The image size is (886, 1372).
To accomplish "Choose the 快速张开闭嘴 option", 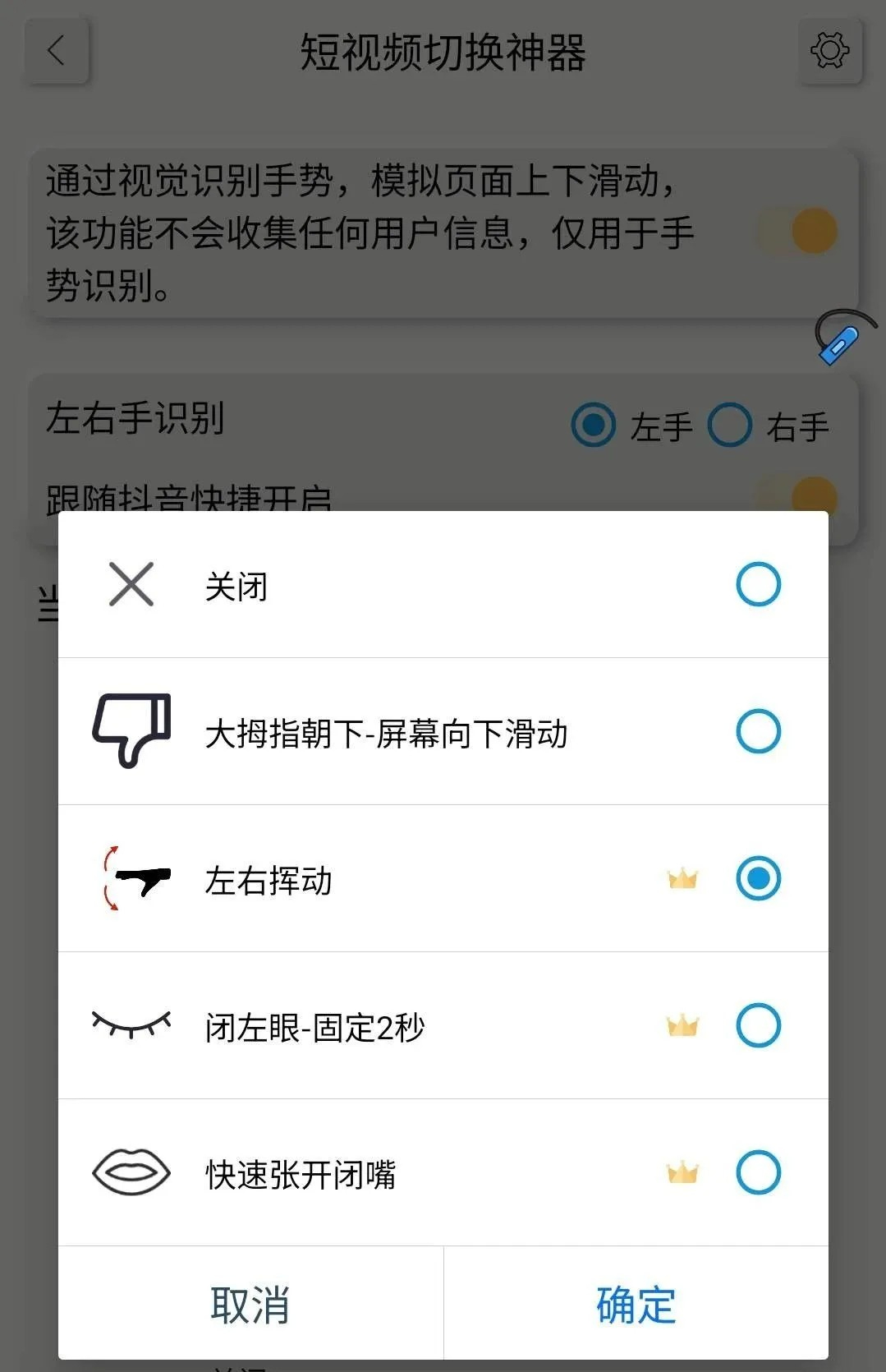I will point(757,1172).
